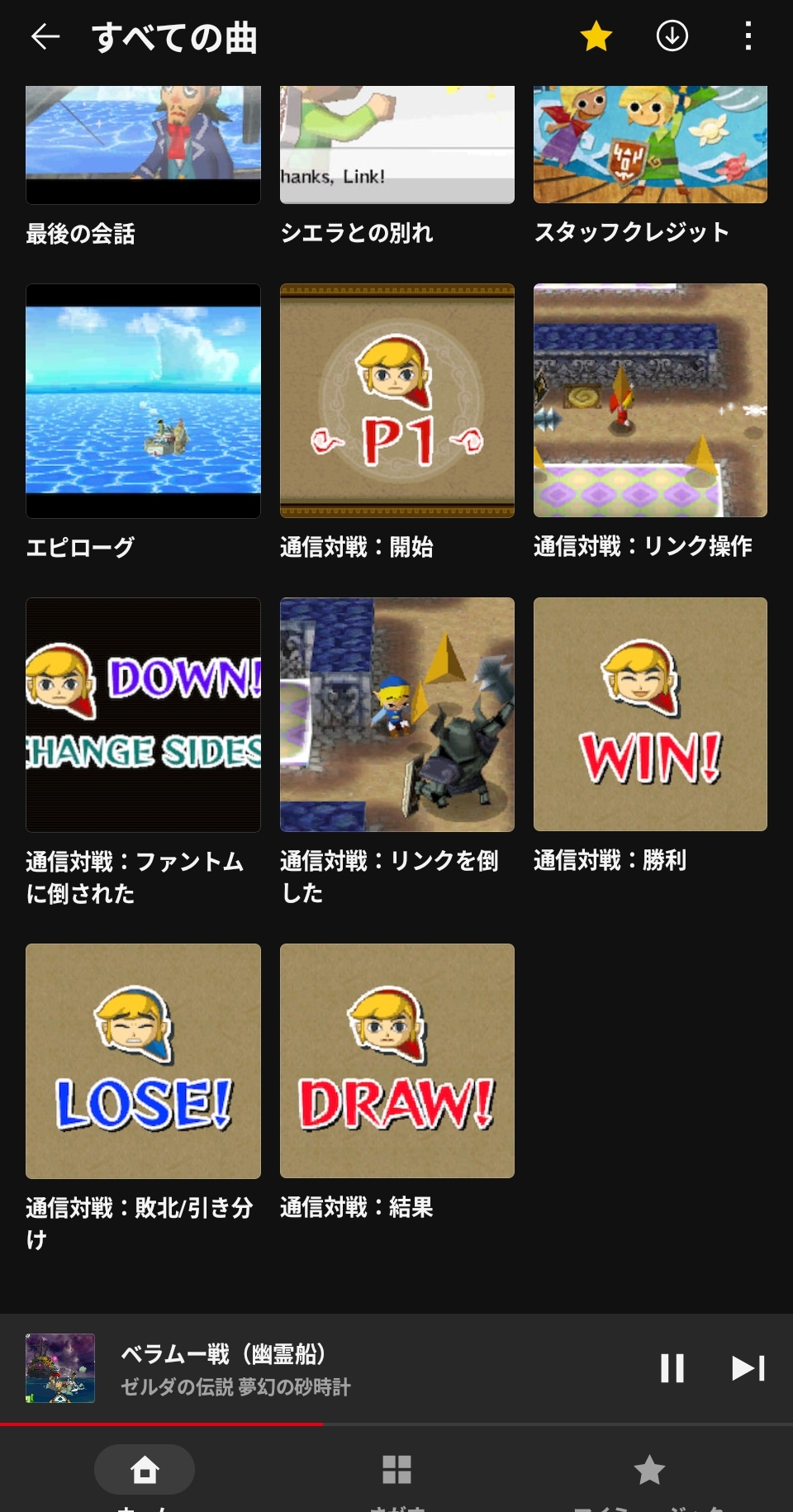Image resolution: width=793 pixels, height=1512 pixels.
Task: Switch to the home tab
Action: [x=145, y=1470]
